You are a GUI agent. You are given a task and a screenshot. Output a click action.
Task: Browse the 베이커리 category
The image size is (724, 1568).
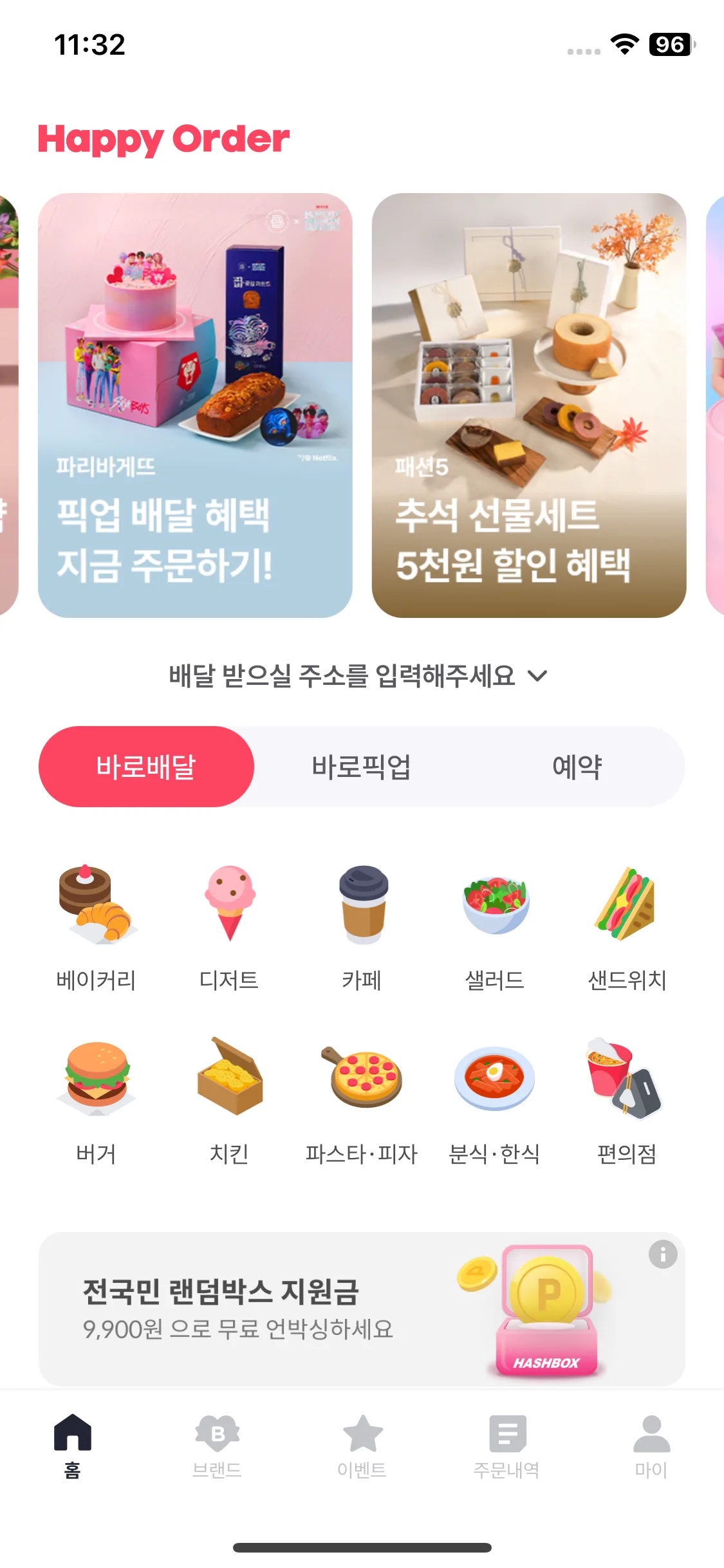click(x=97, y=927)
